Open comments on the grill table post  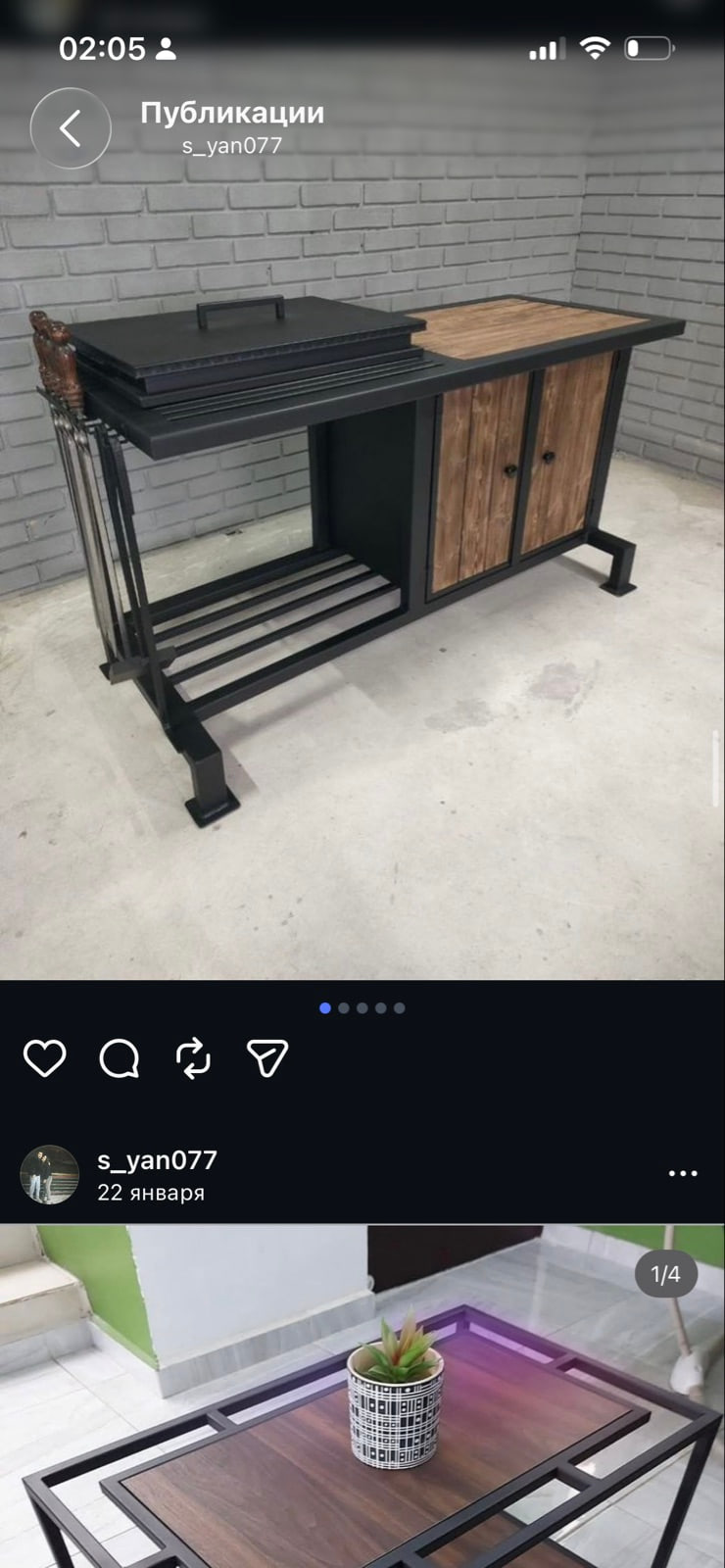point(120,1058)
